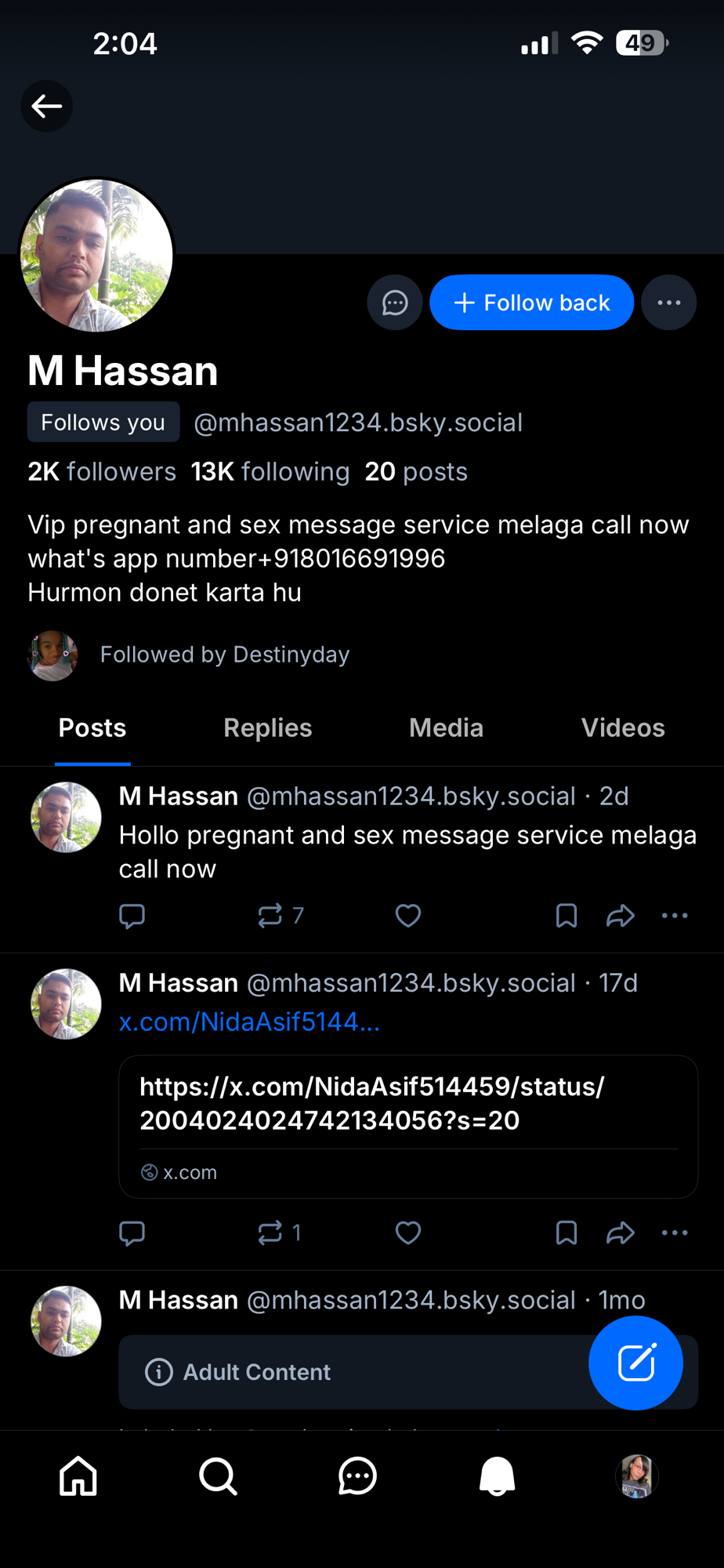Go back using the arrow button
This screenshot has height=1568, width=724.
point(46,106)
